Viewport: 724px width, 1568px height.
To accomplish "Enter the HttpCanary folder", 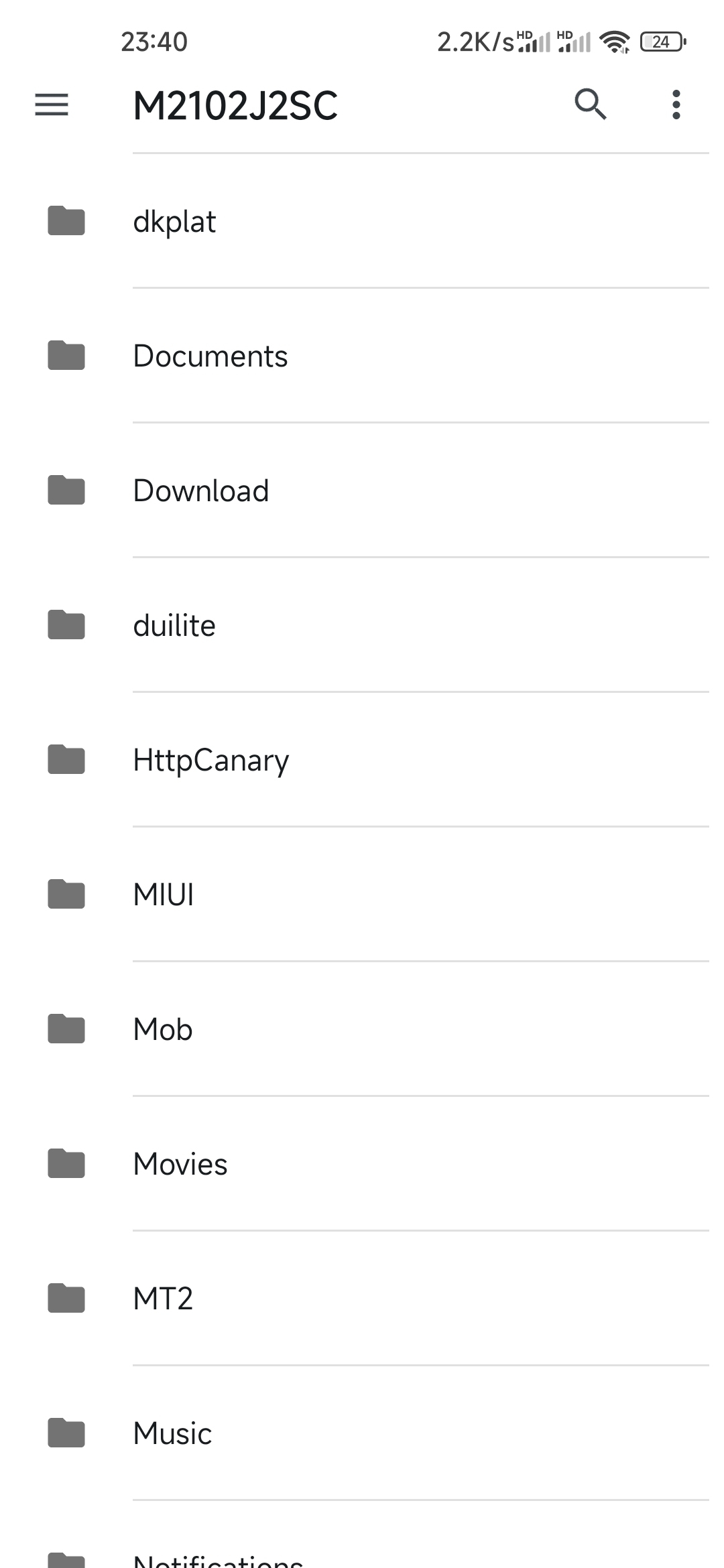I will (x=362, y=760).
